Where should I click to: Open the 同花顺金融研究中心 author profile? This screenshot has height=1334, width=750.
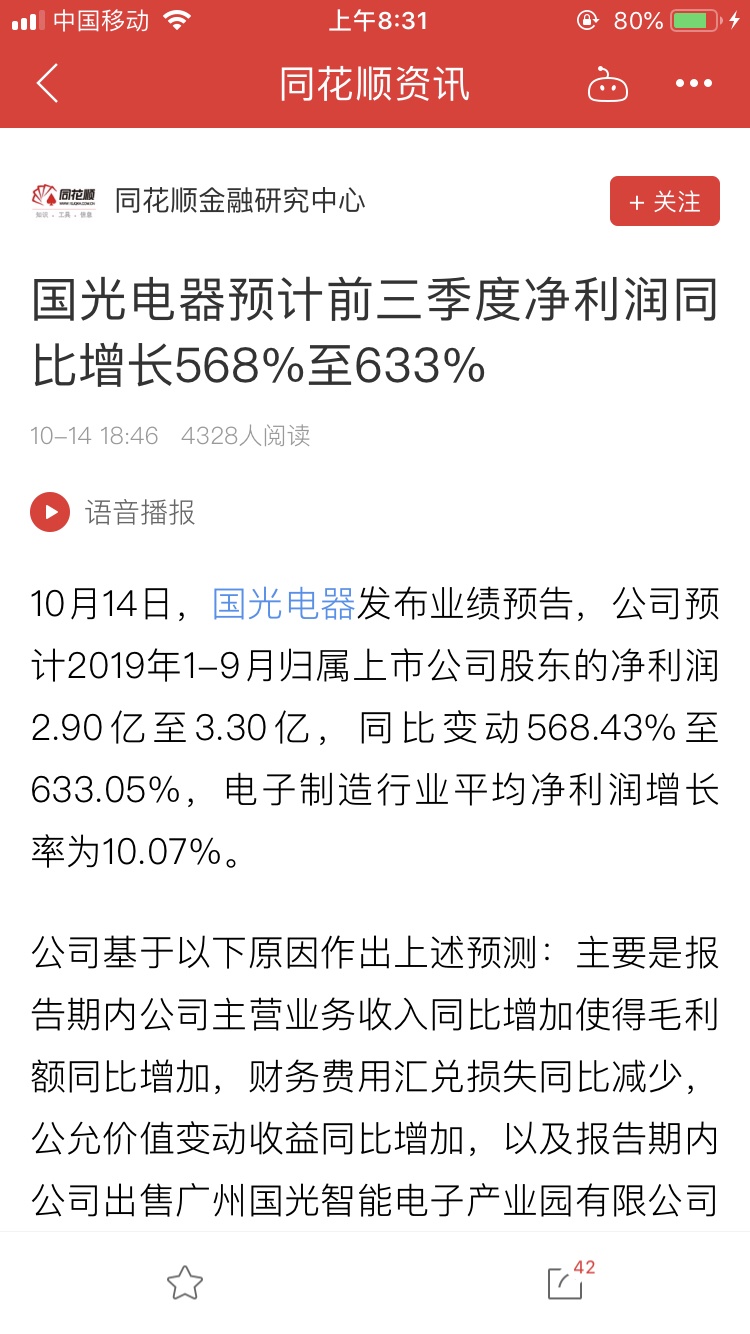point(239,201)
